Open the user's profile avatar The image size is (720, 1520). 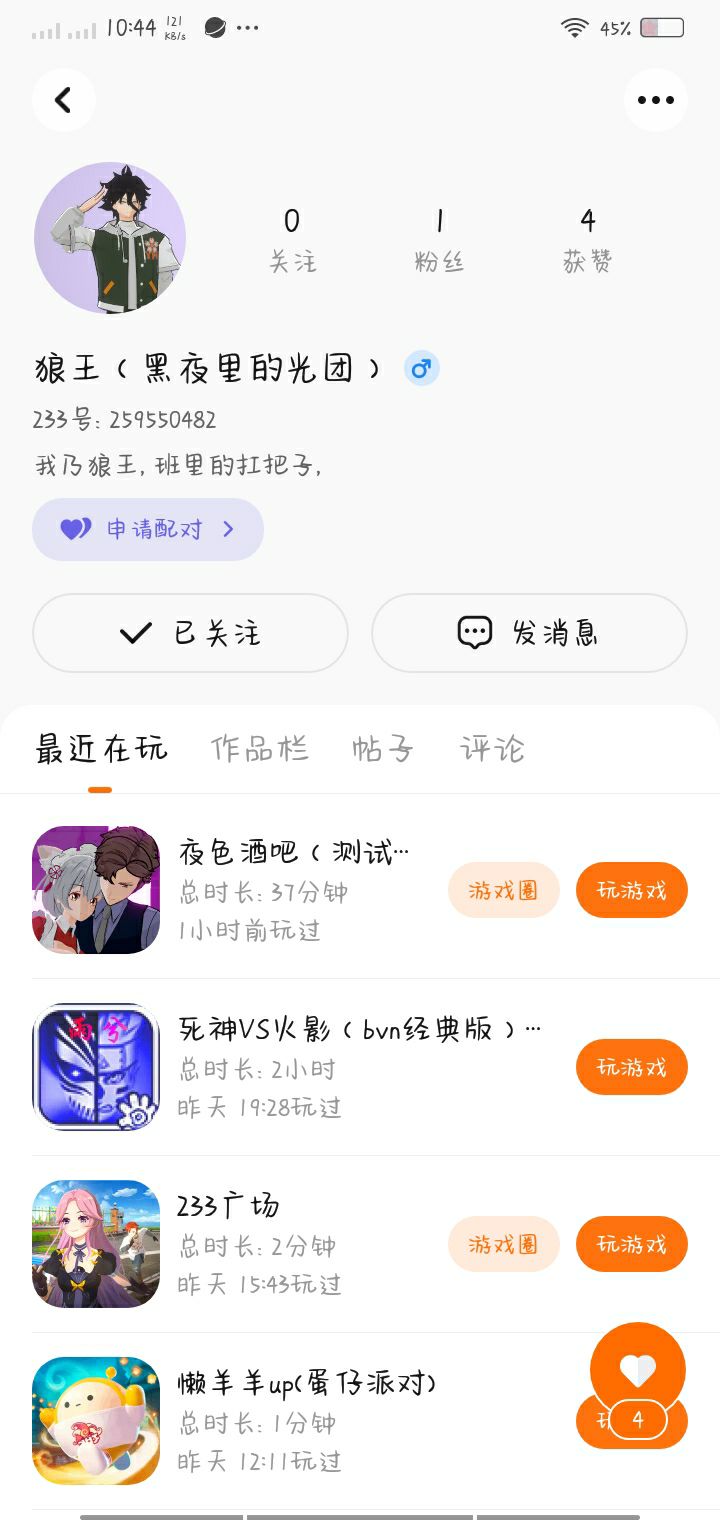click(x=110, y=238)
